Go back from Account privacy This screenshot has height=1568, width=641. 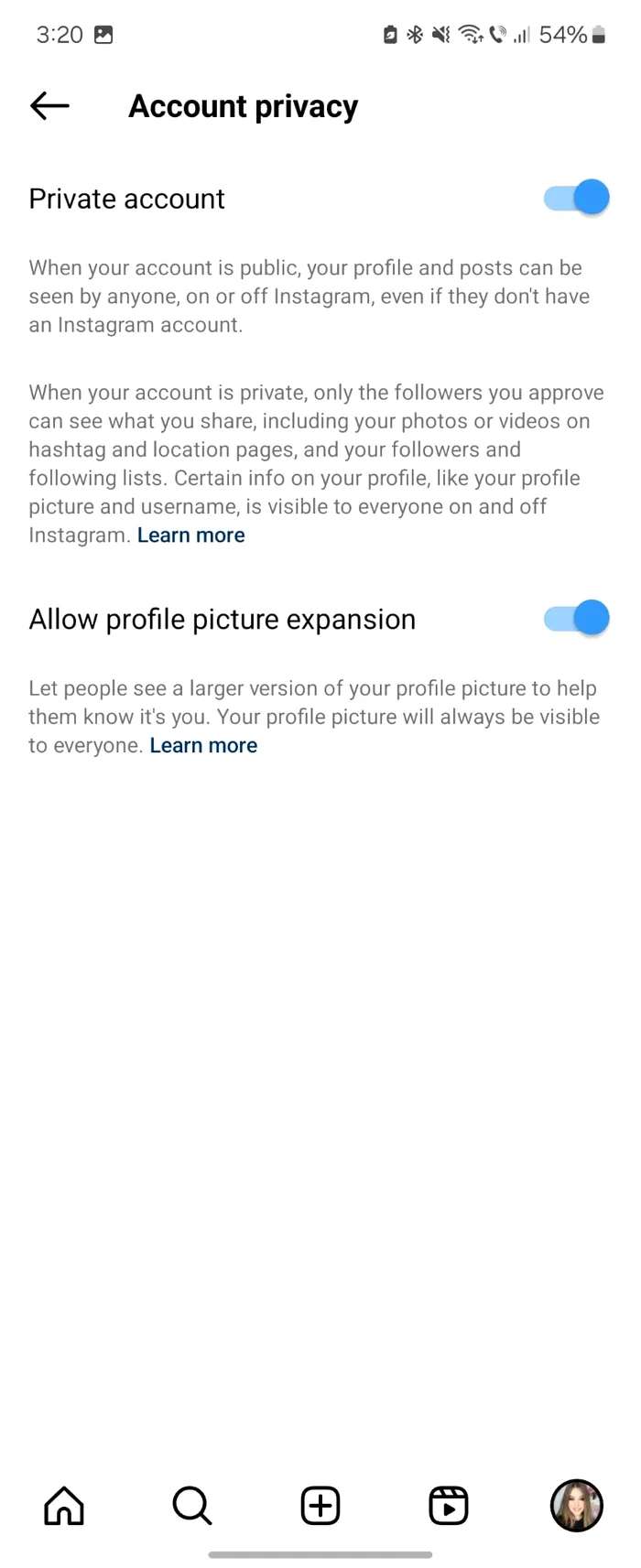tap(49, 106)
